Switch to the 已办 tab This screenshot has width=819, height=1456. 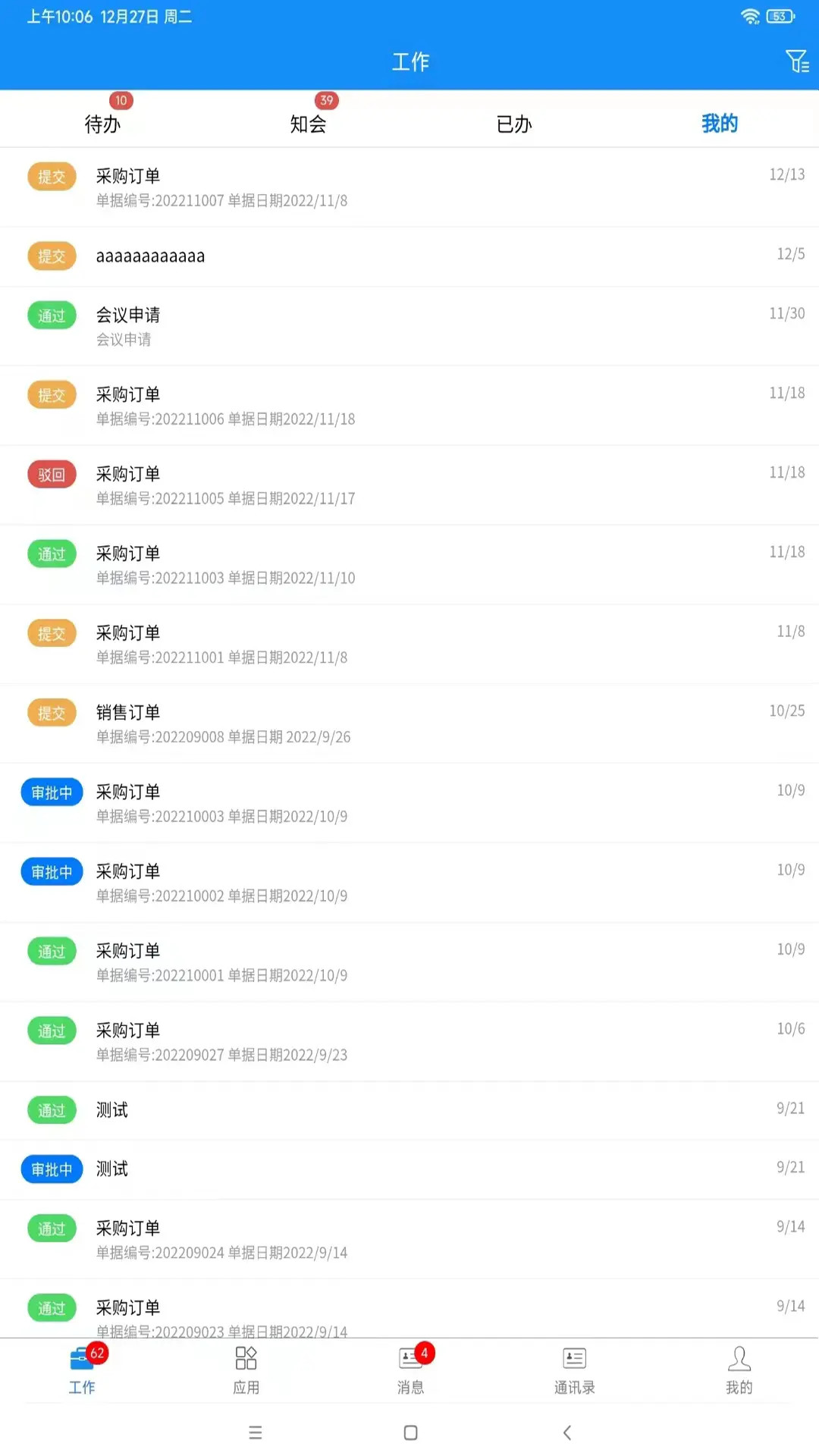[x=512, y=124]
